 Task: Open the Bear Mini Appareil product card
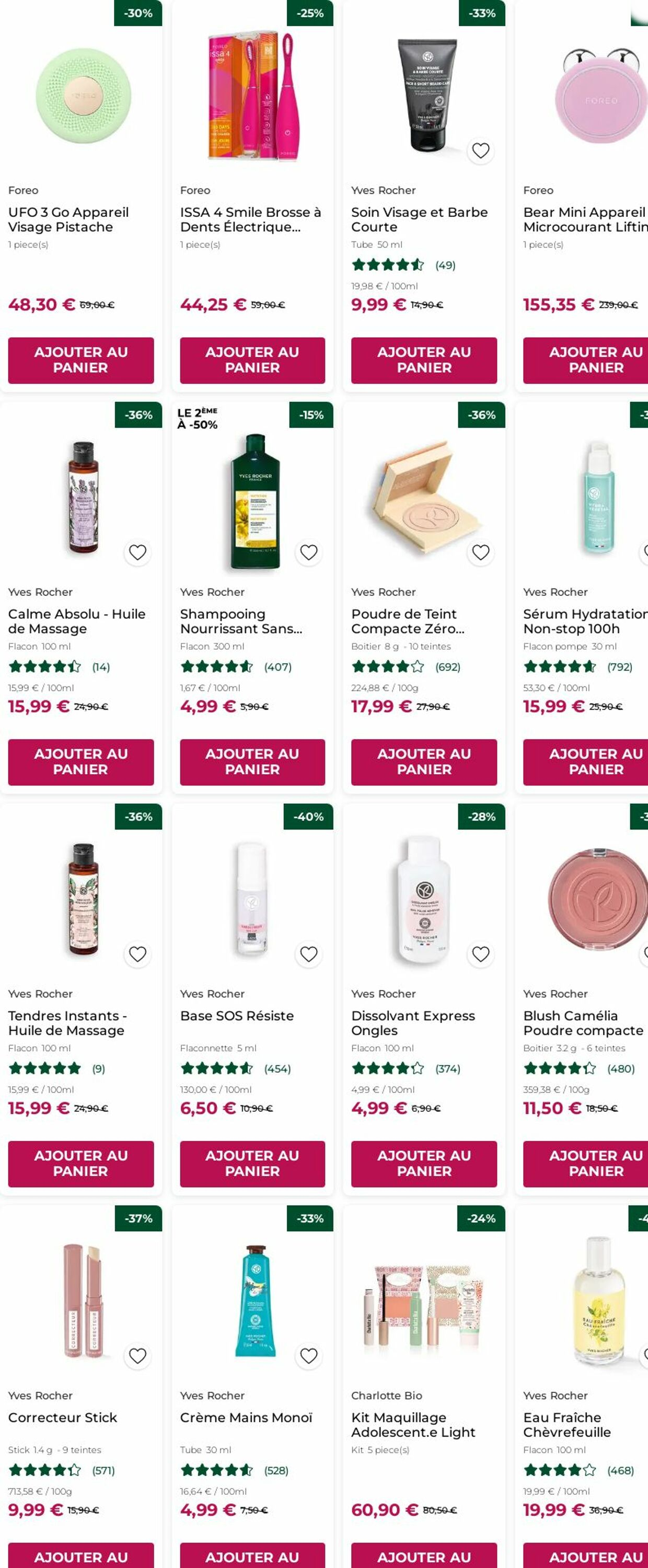(x=584, y=219)
